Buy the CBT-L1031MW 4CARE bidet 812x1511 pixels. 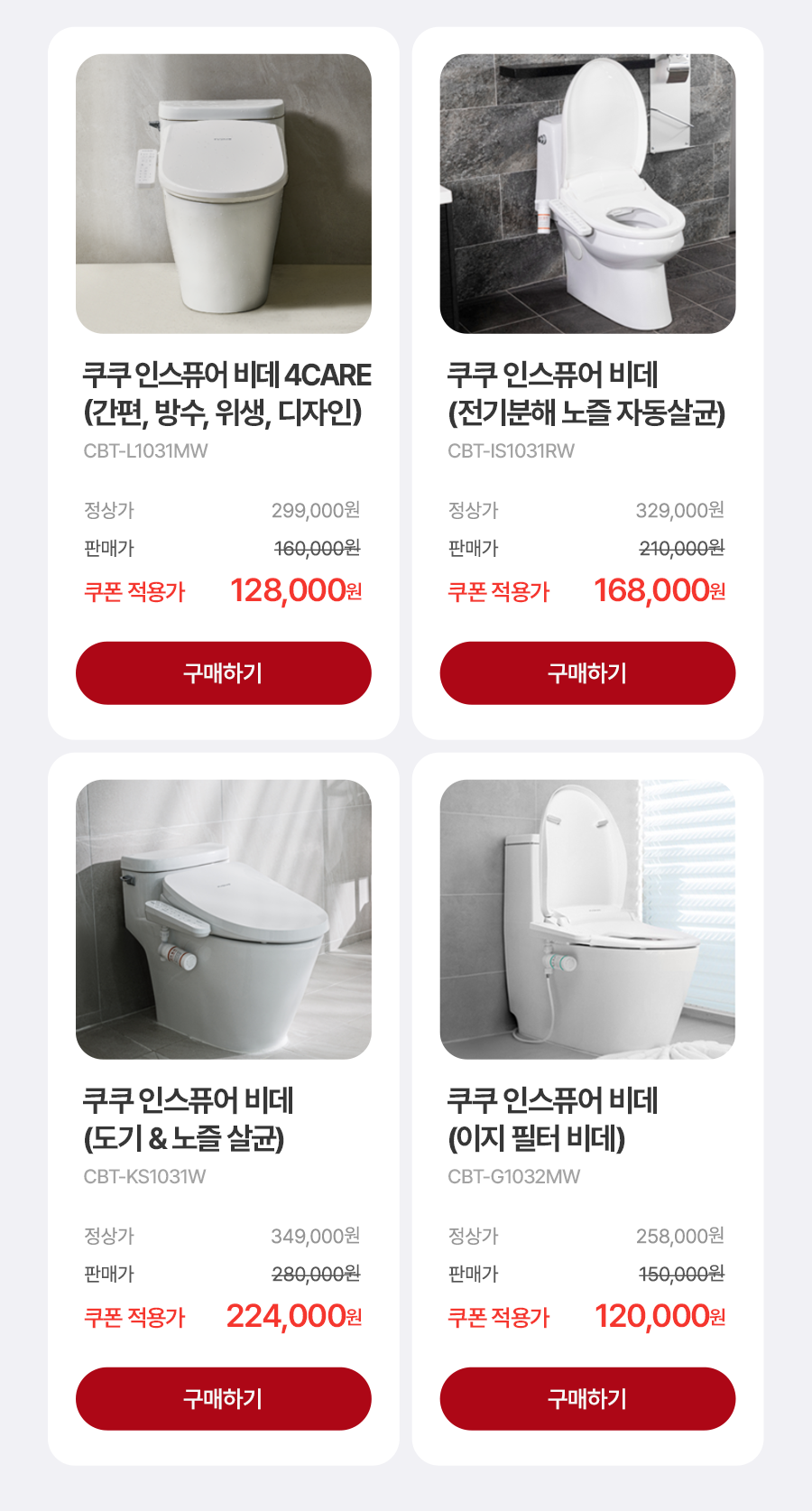click(x=223, y=673)
